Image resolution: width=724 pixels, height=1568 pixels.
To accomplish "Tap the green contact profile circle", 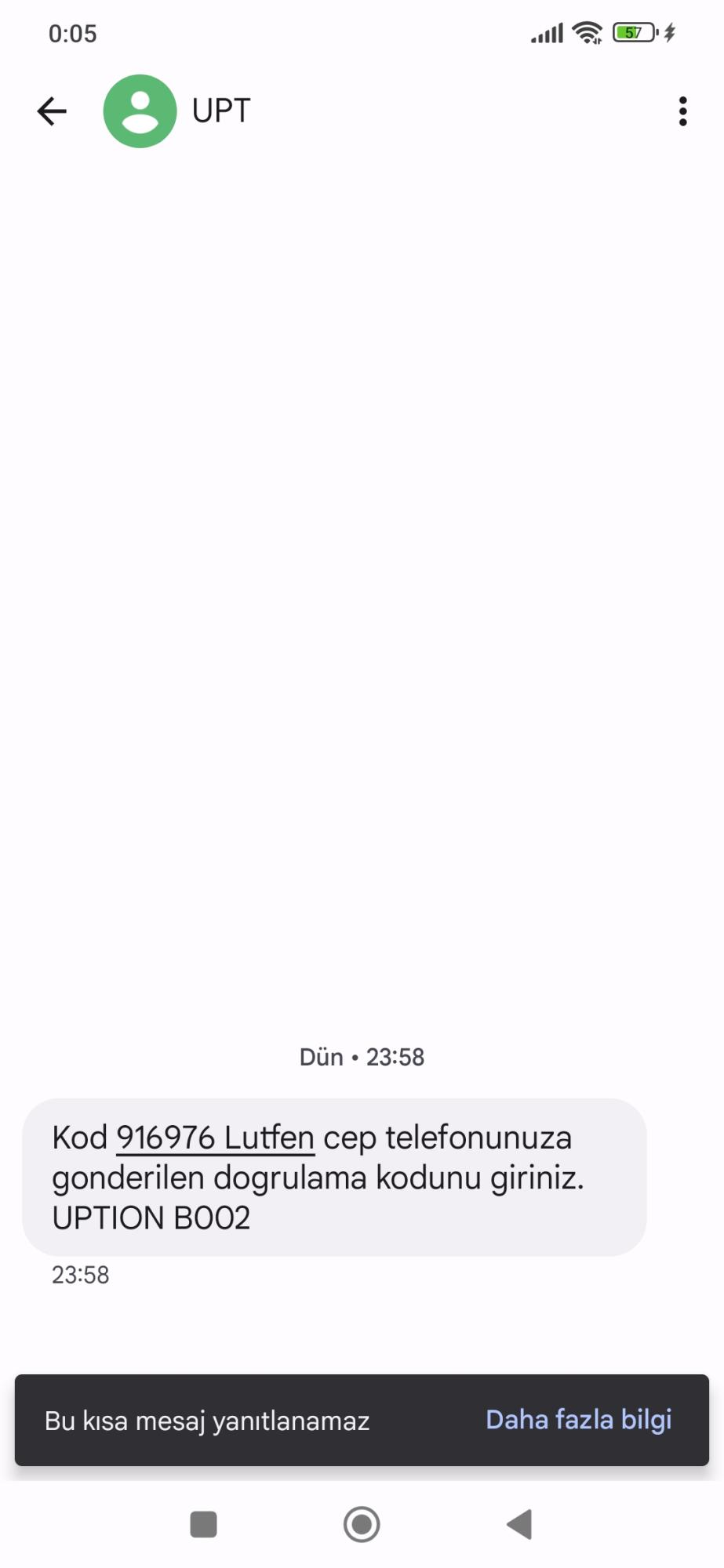I will point(139,111).
